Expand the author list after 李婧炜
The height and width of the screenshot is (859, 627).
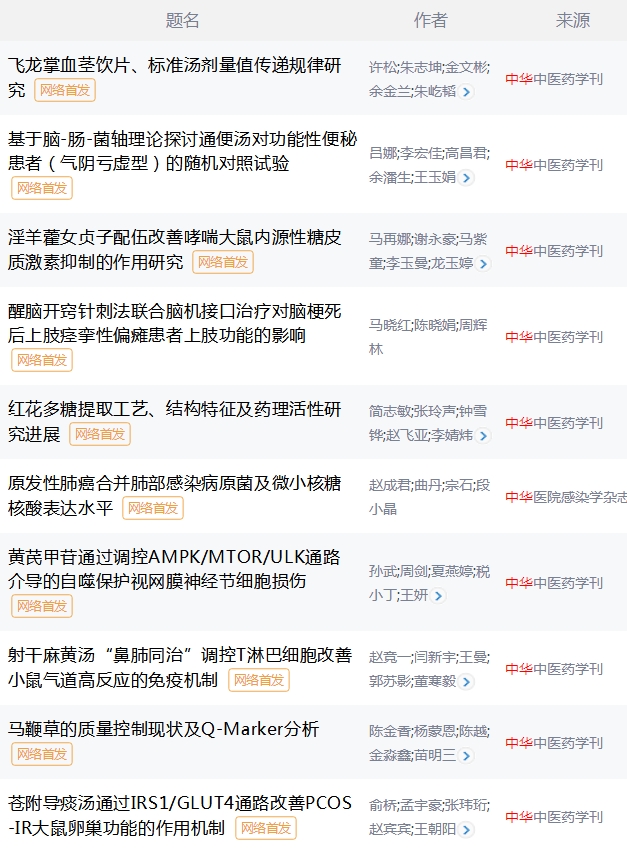[x=484, y=436]
